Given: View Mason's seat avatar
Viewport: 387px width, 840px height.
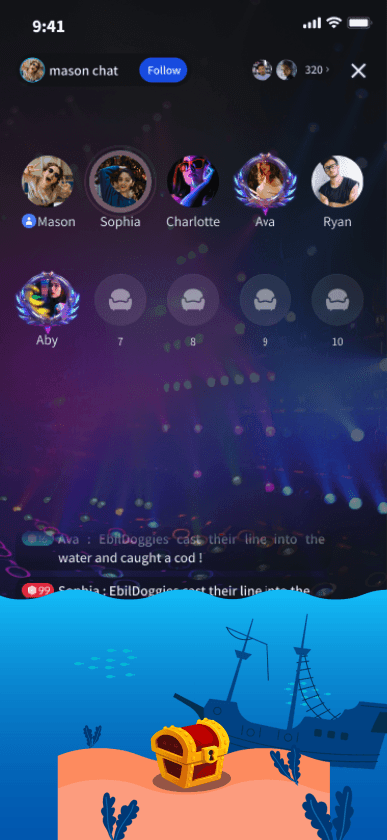Looking at the screenshot, I should click(x=47, y=182).
